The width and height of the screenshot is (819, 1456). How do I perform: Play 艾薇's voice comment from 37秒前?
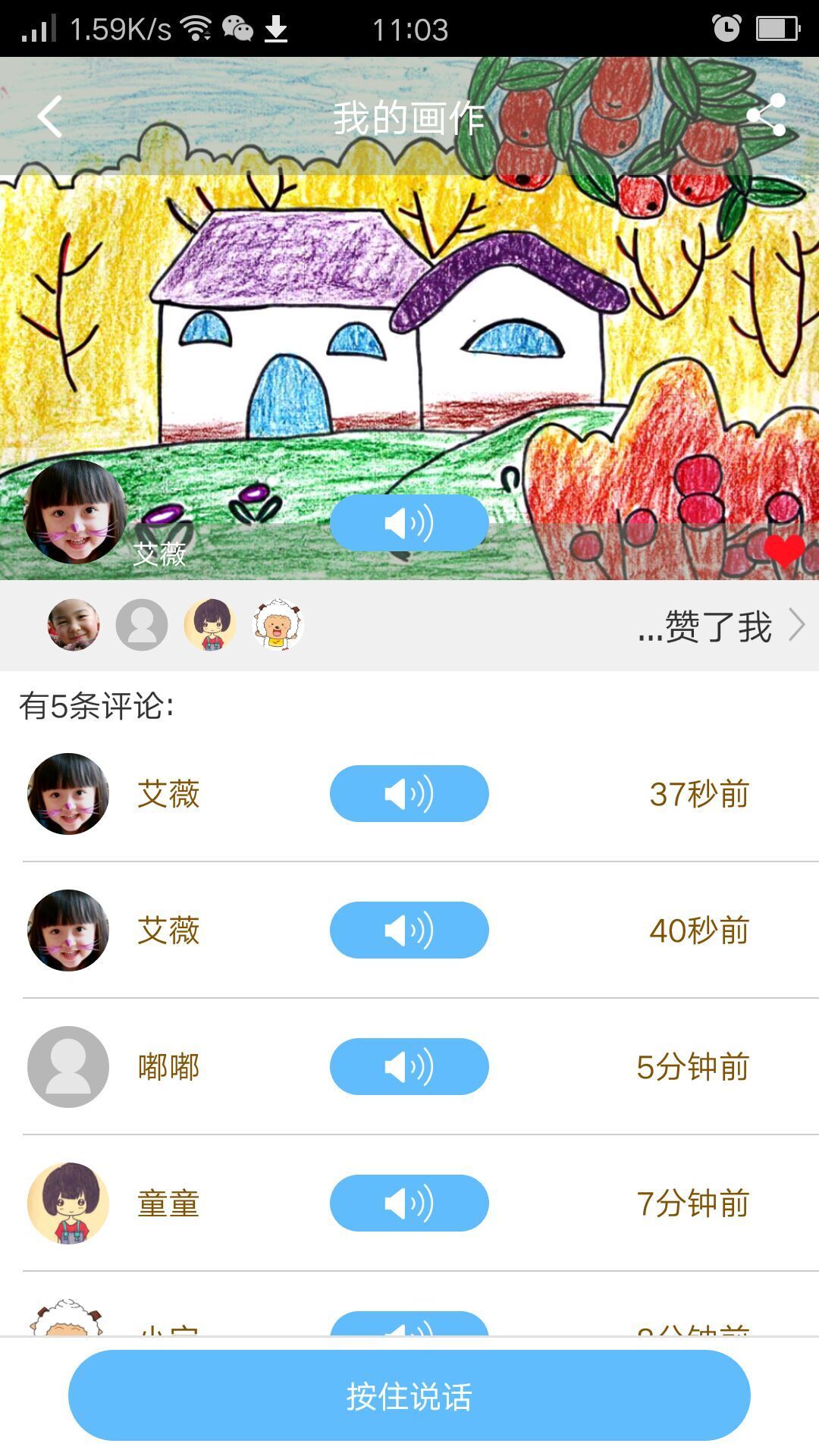click(x=409, y=794)
